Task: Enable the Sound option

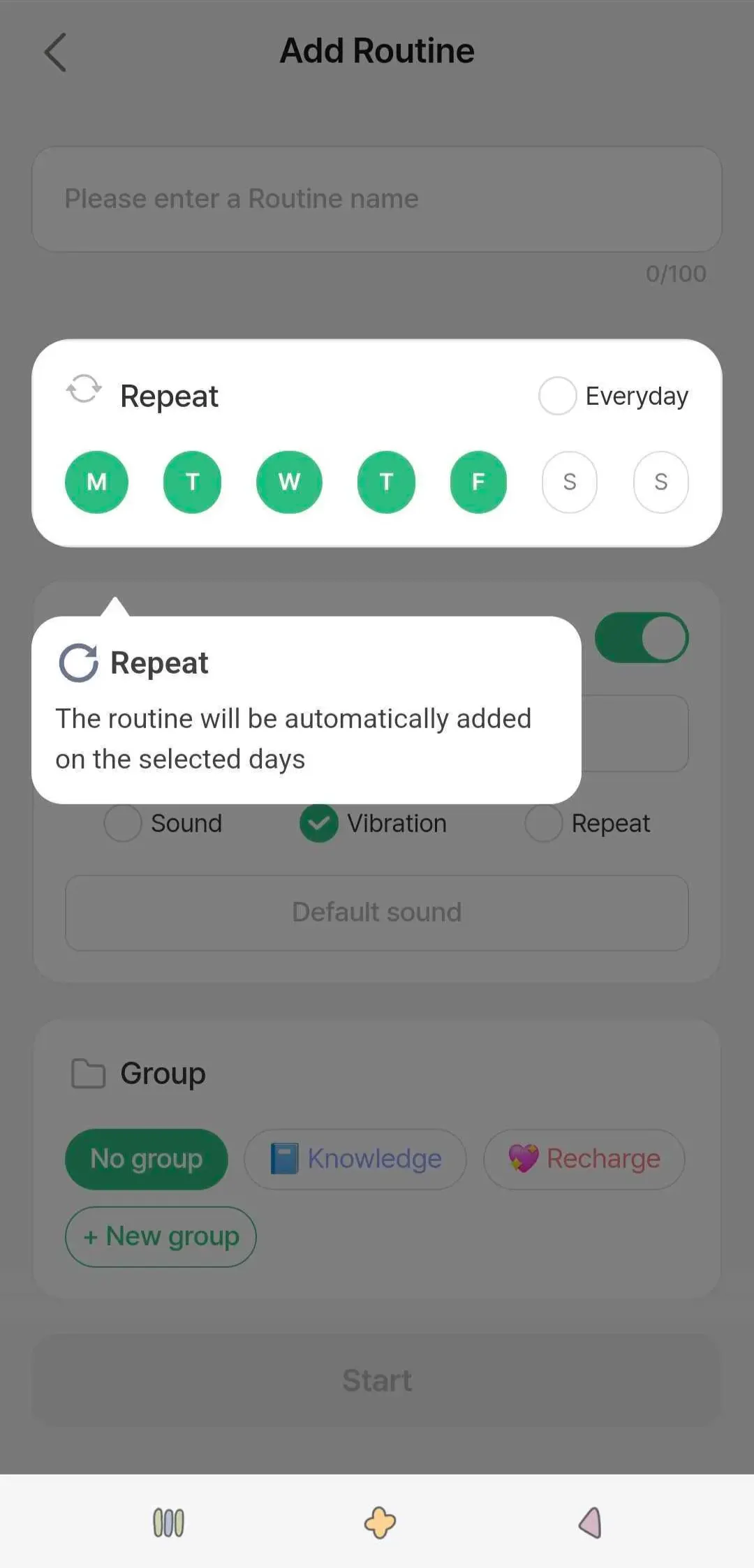Action: (x=124, y=824)
